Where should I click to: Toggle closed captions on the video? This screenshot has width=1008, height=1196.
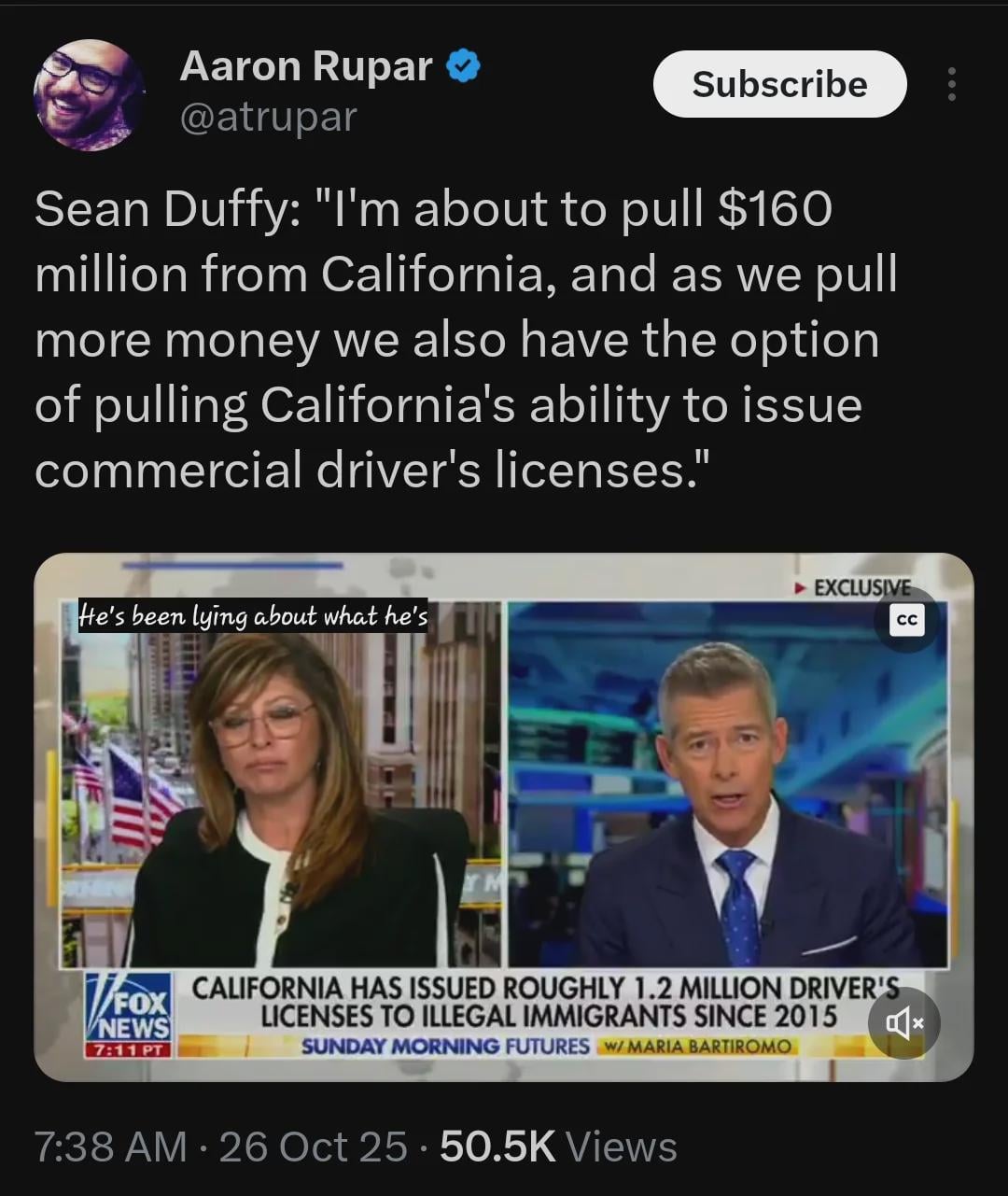(x=906, y=620)
